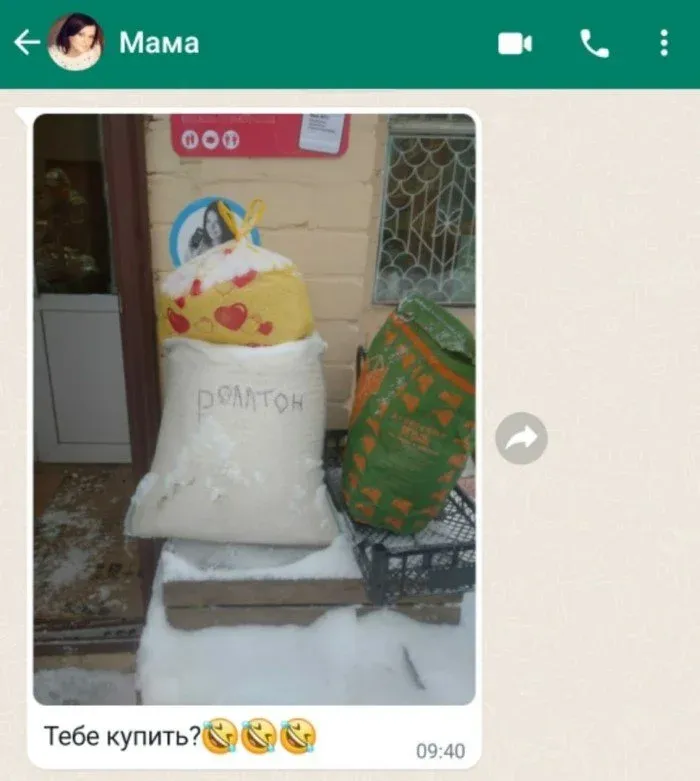Viewport: 700px width, 781px height.
Task: Forward the photo message using the arrow
Action: tap(521, 438)
